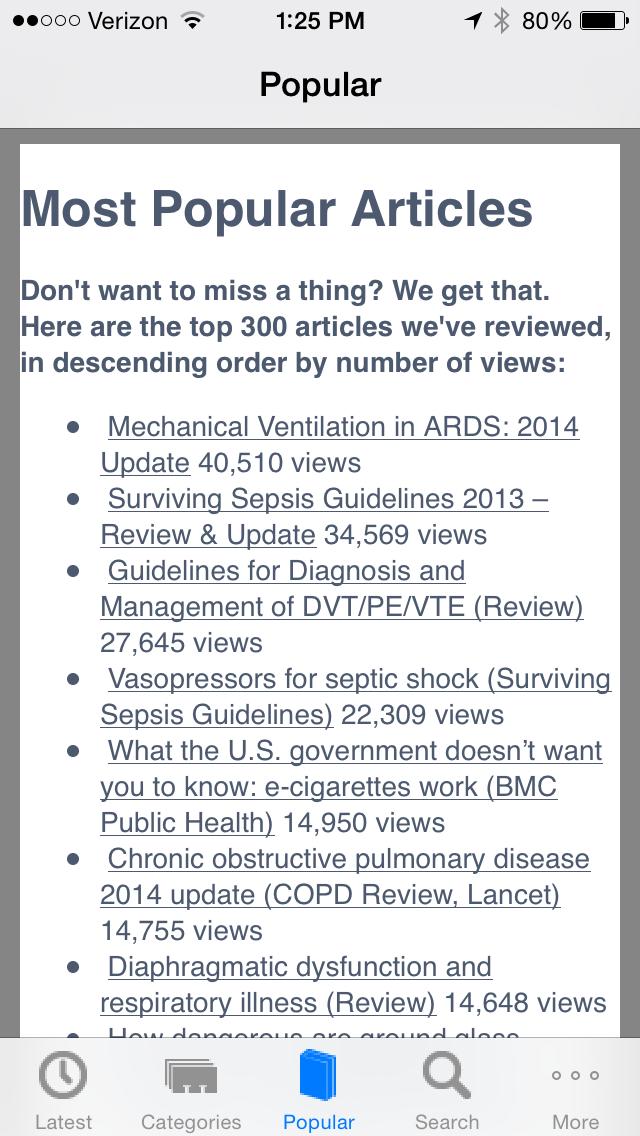
Task: Open the COPD 2014 update review
Action: click(348, 860)
